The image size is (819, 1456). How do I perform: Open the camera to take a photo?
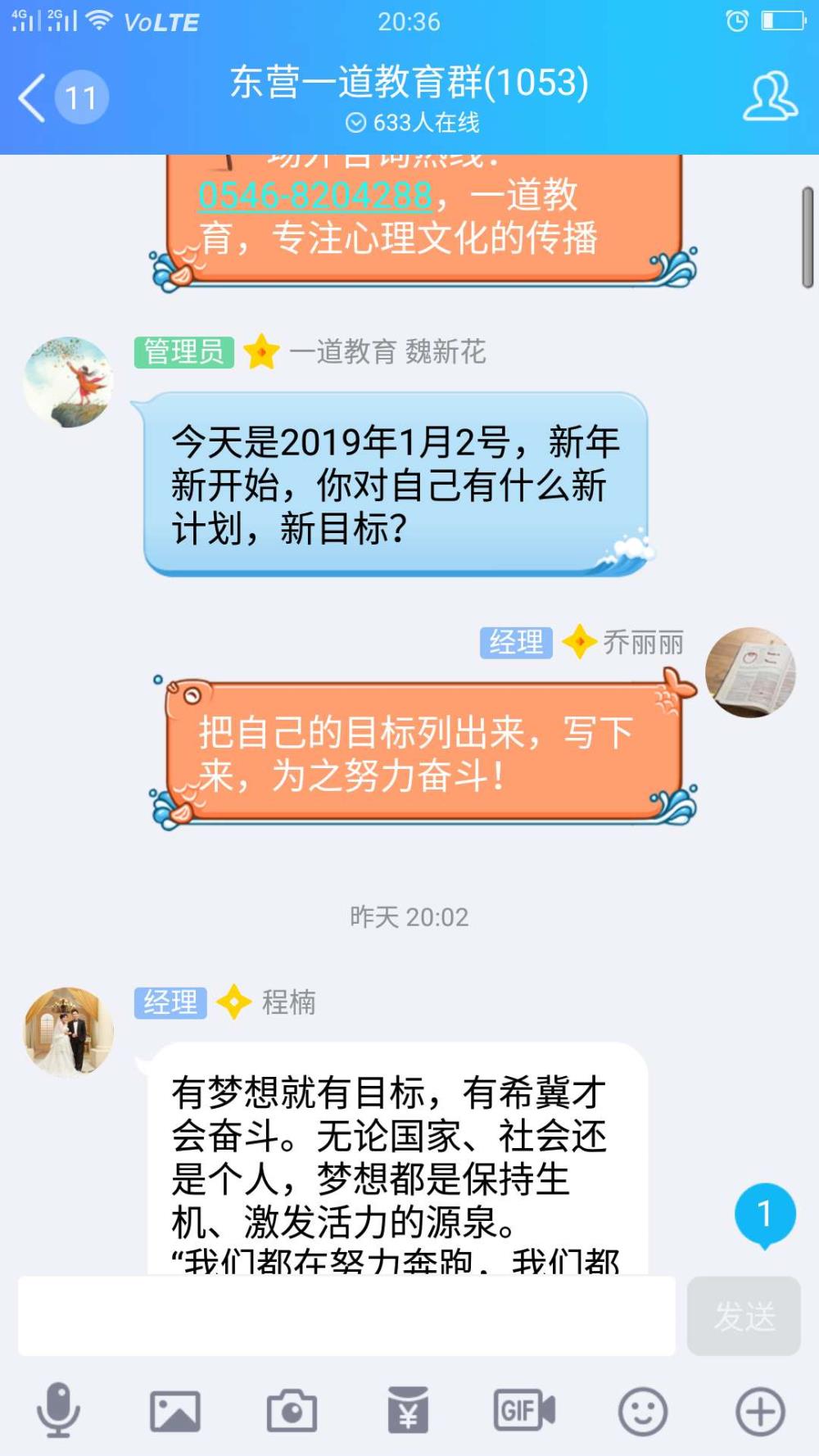click(x=292, y=1410)
